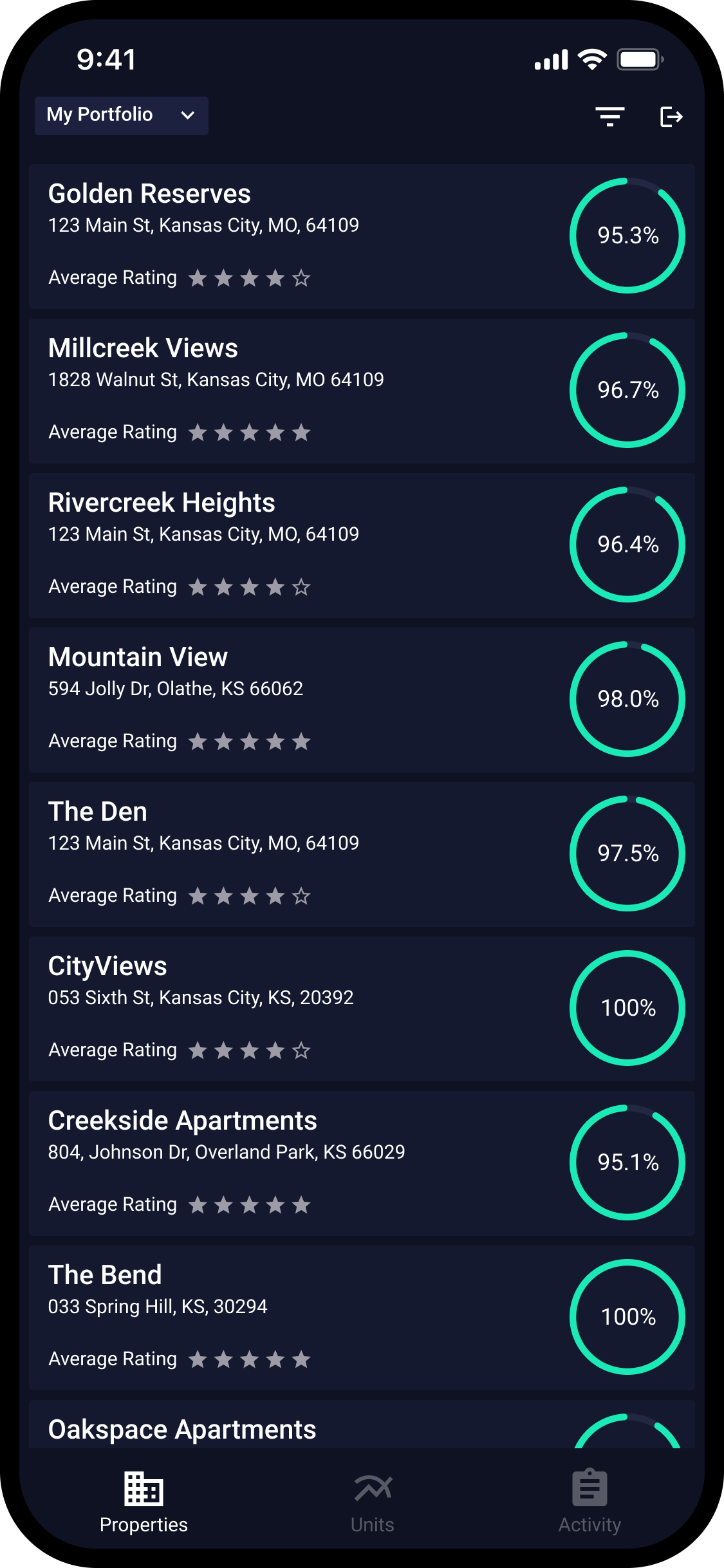The width and height of the screenshot is (724, 1568).
Task: Open The Bend property card
Action: point(362,1318)
